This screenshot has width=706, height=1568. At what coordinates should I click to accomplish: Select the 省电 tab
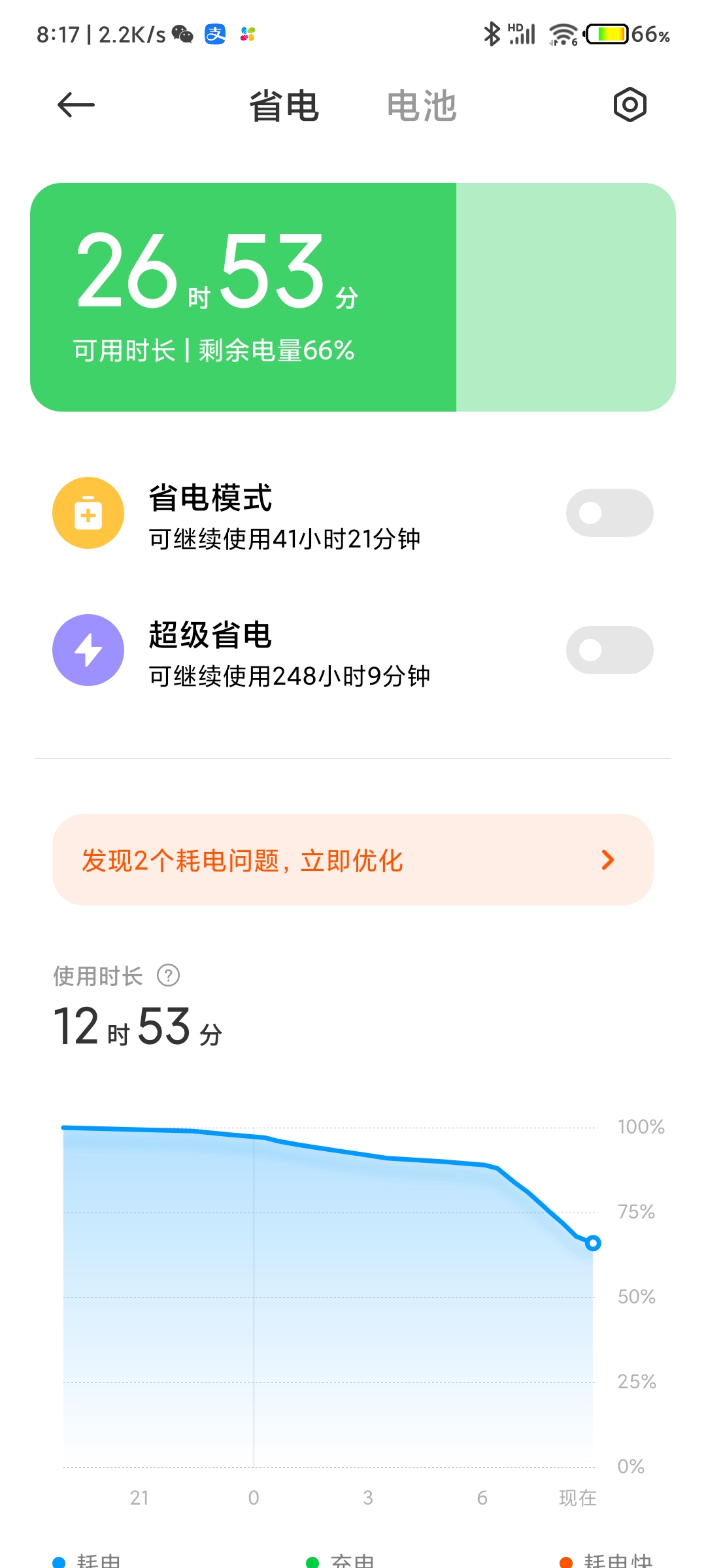[x=284, y=106]
